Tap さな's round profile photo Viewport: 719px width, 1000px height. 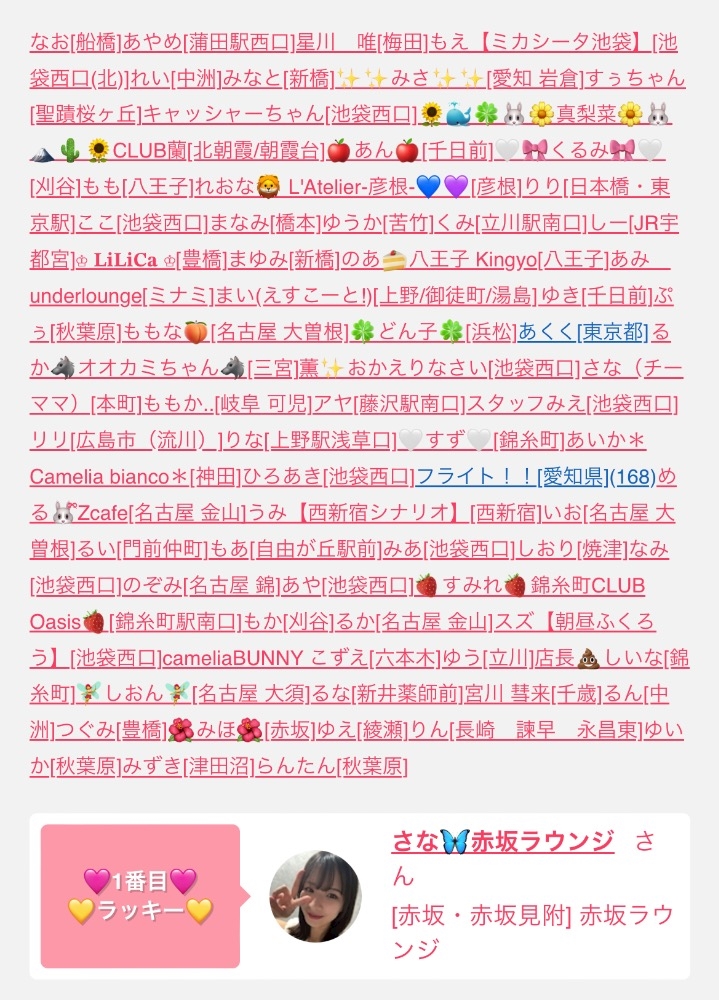click(x=315, y=896)
